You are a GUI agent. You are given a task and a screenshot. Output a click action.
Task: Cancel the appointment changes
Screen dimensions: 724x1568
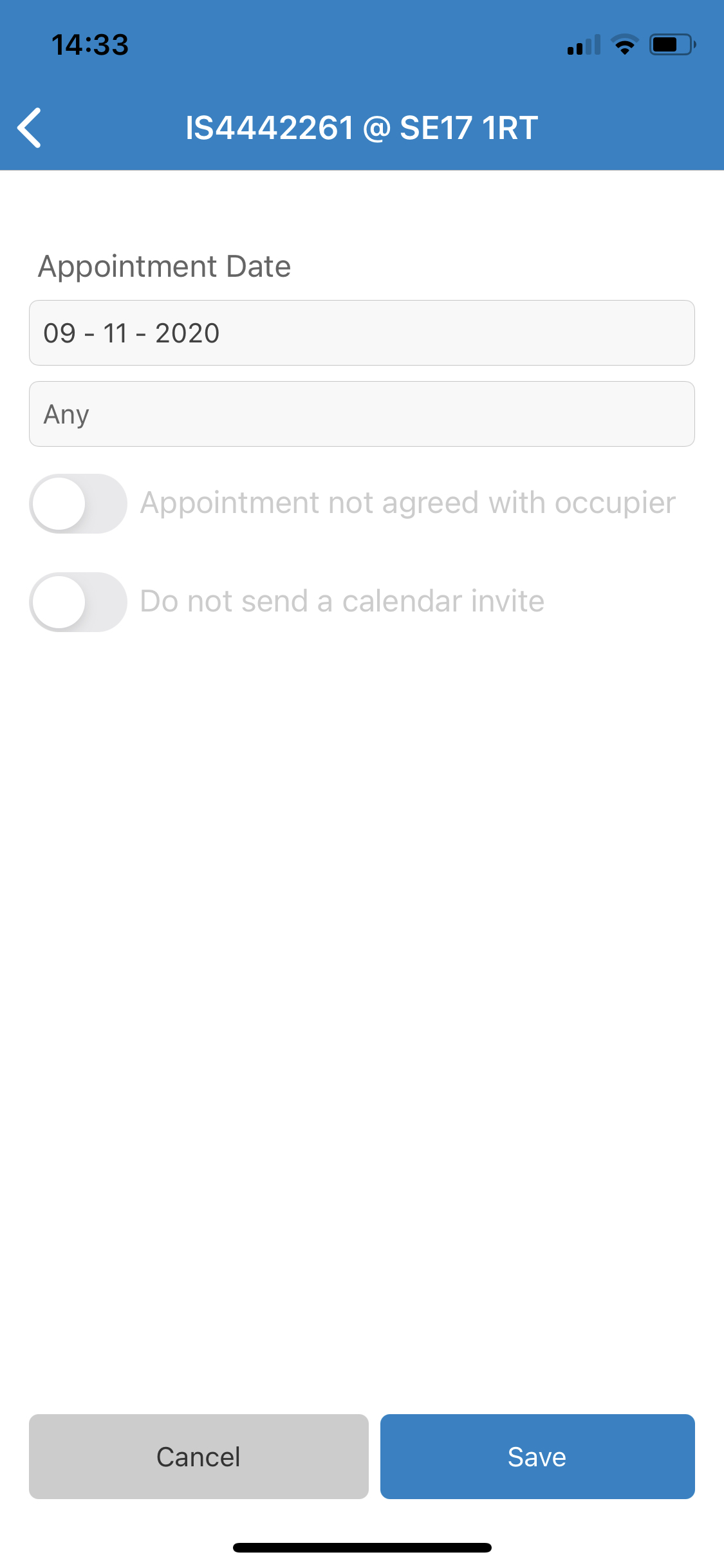(198, 1456)
